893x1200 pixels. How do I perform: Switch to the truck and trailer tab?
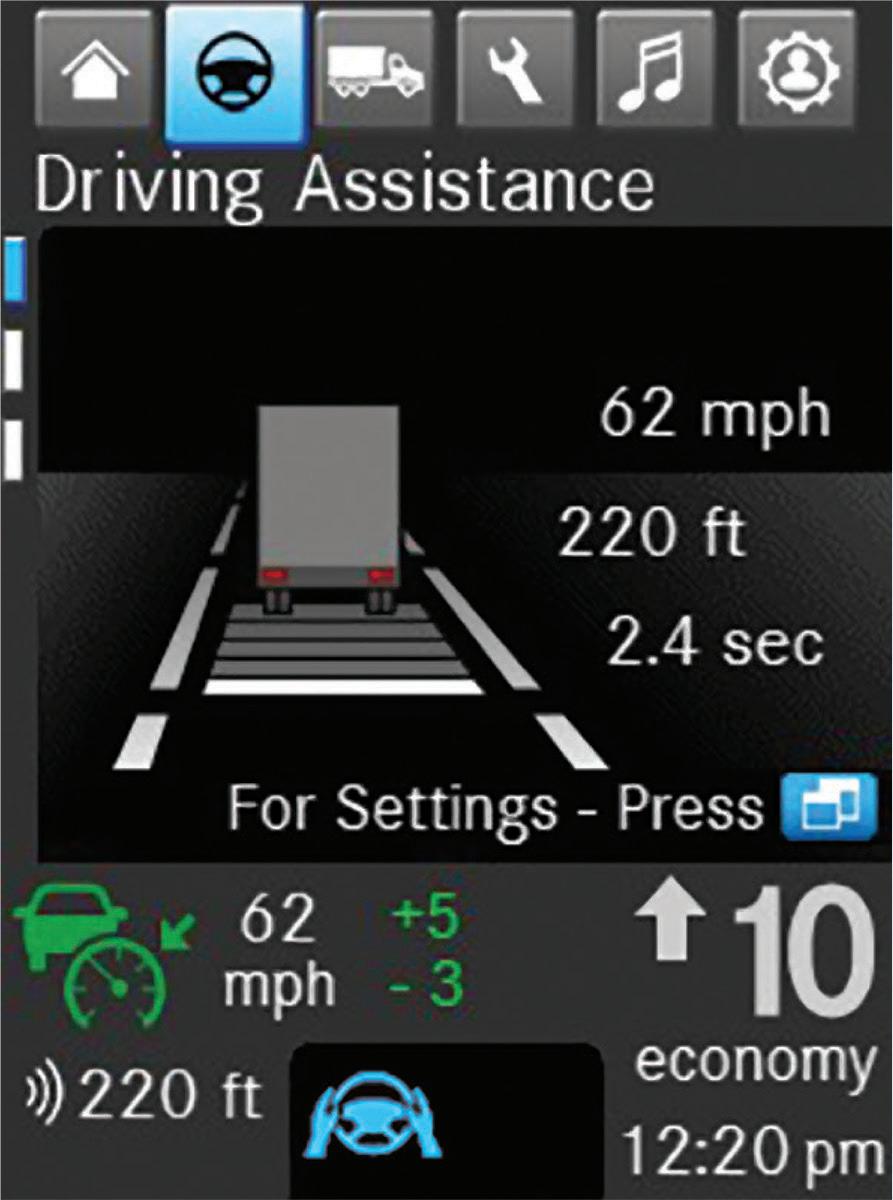tap(375, 73)
